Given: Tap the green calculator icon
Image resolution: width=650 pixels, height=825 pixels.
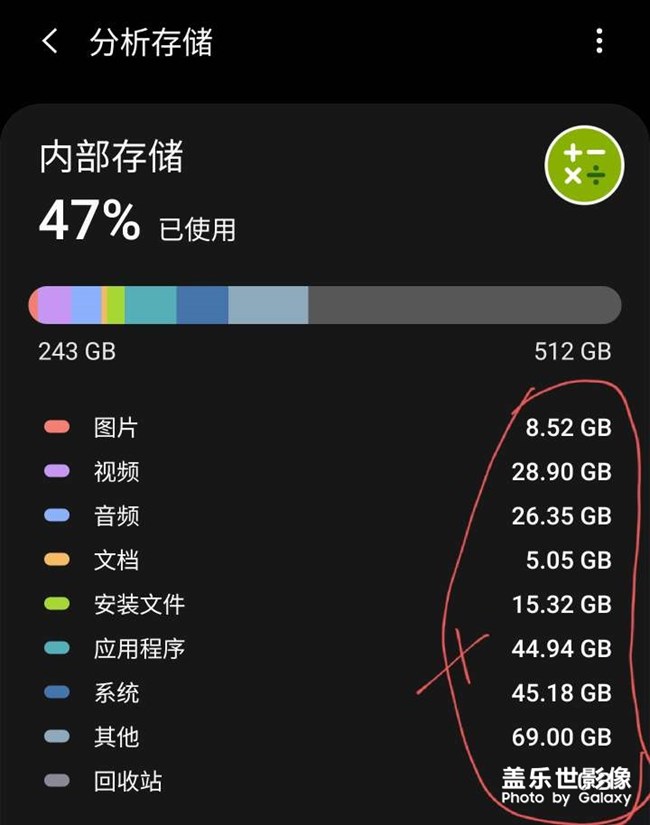Looking at the screenshot, I should coord(583,165).
